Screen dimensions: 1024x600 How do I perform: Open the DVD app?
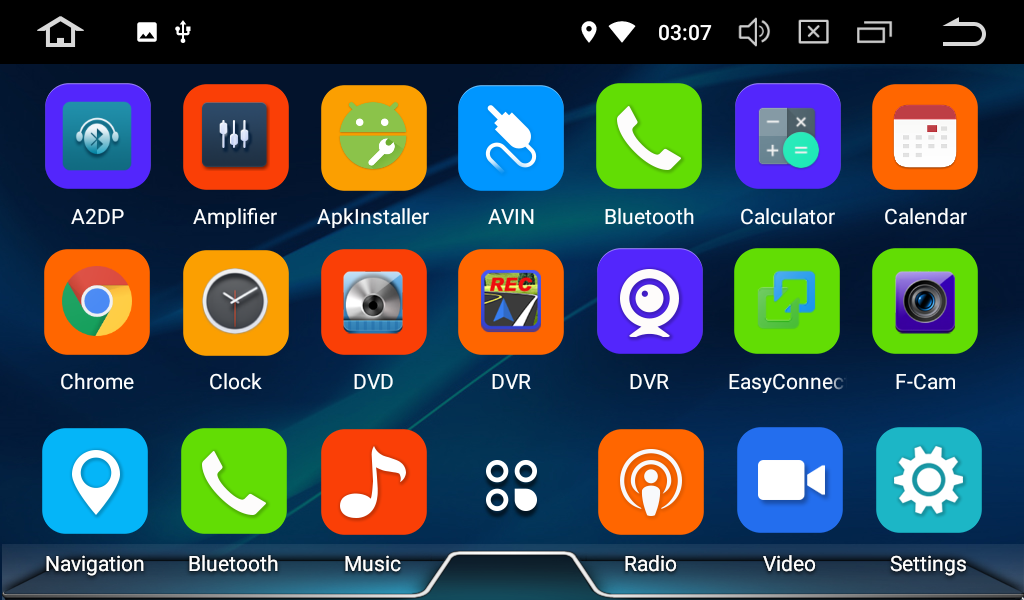click(373, 302)
